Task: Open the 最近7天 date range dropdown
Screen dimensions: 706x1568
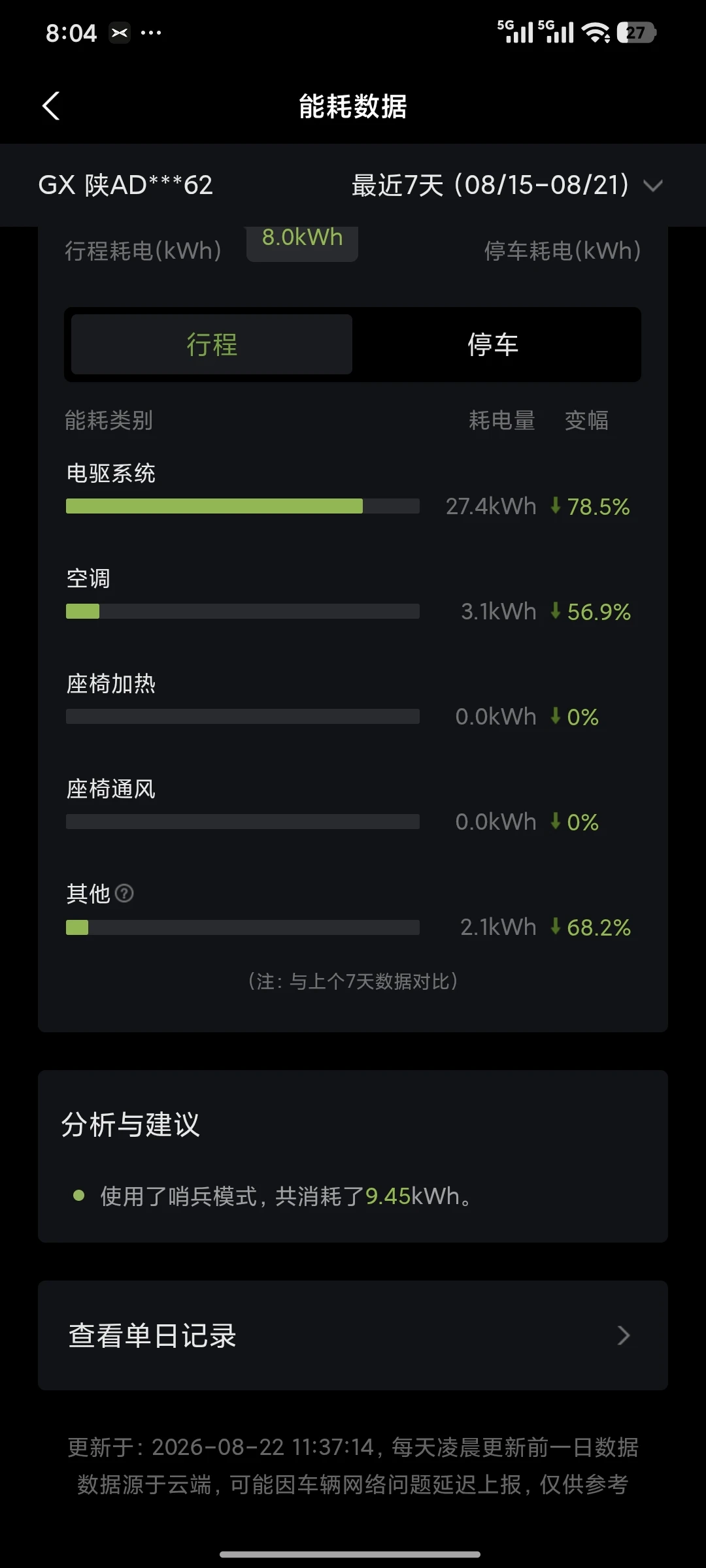Action: [507, 185]
